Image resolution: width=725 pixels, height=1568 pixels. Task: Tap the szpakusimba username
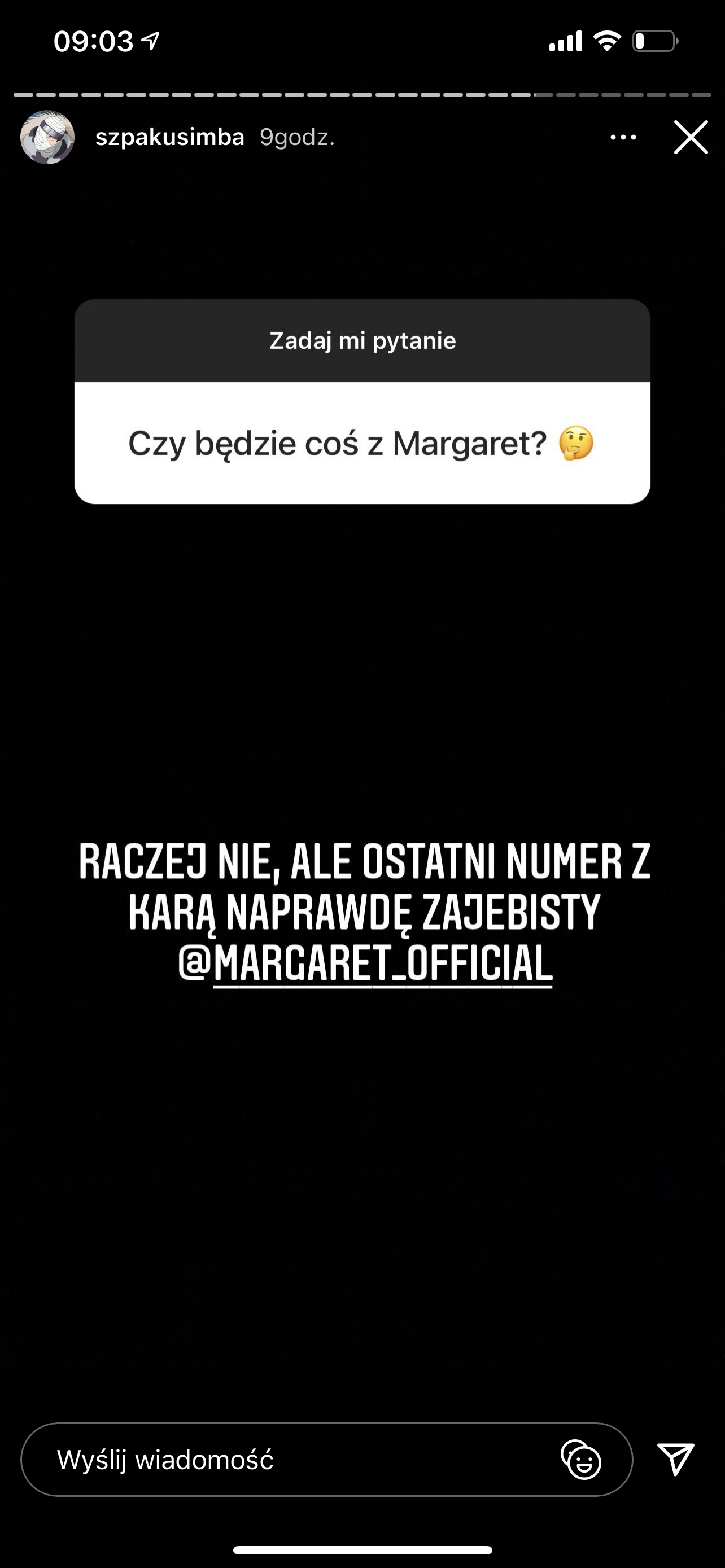pyautogui.click(x=170, y=138)
